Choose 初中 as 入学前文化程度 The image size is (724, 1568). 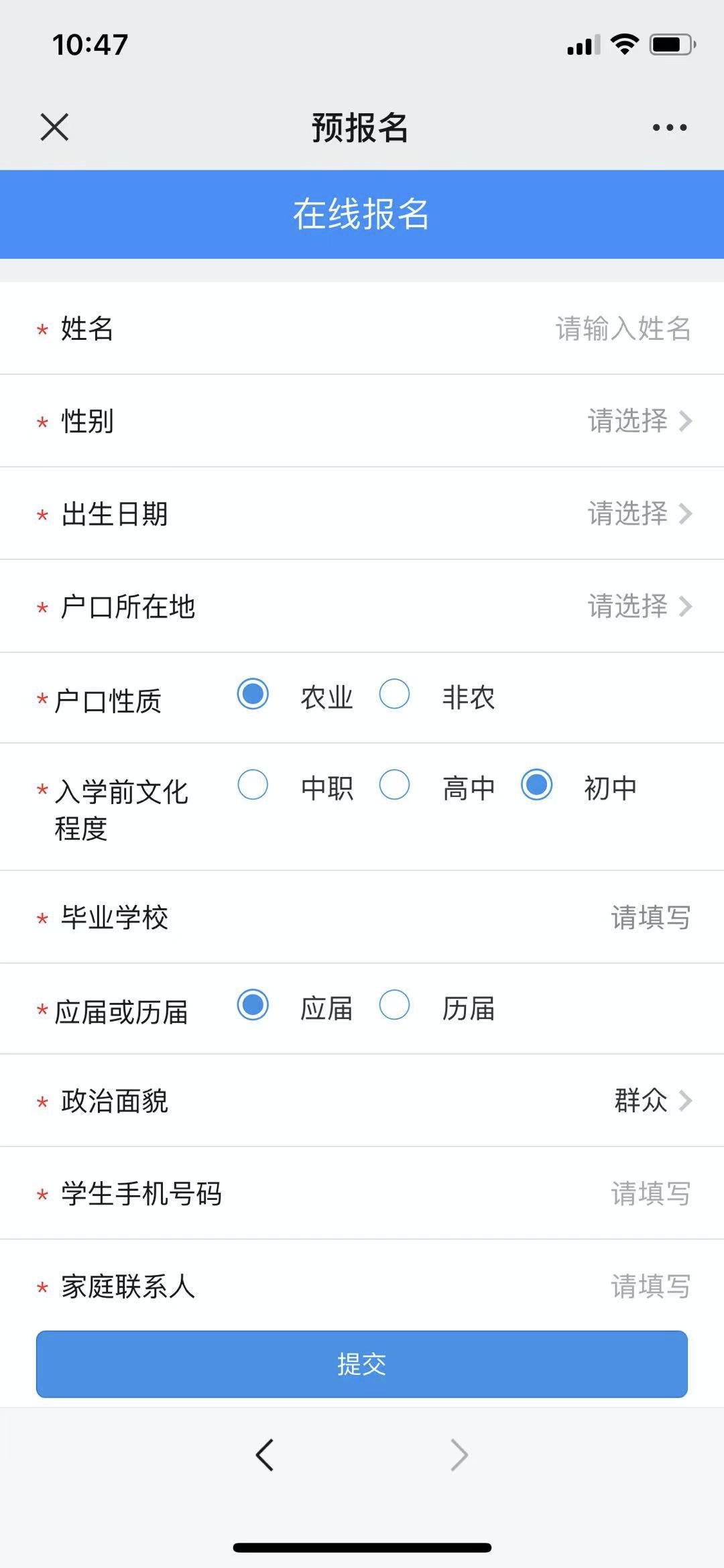click(x=536, y=785)
